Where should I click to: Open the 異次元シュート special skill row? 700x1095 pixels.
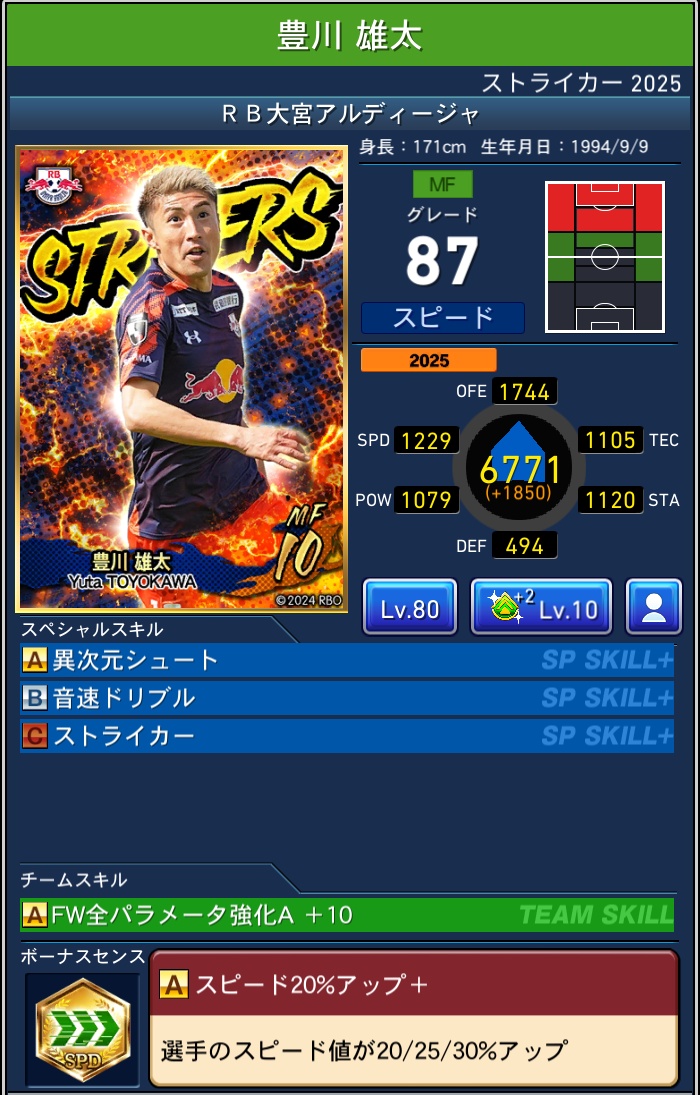(x=346, y=660)
